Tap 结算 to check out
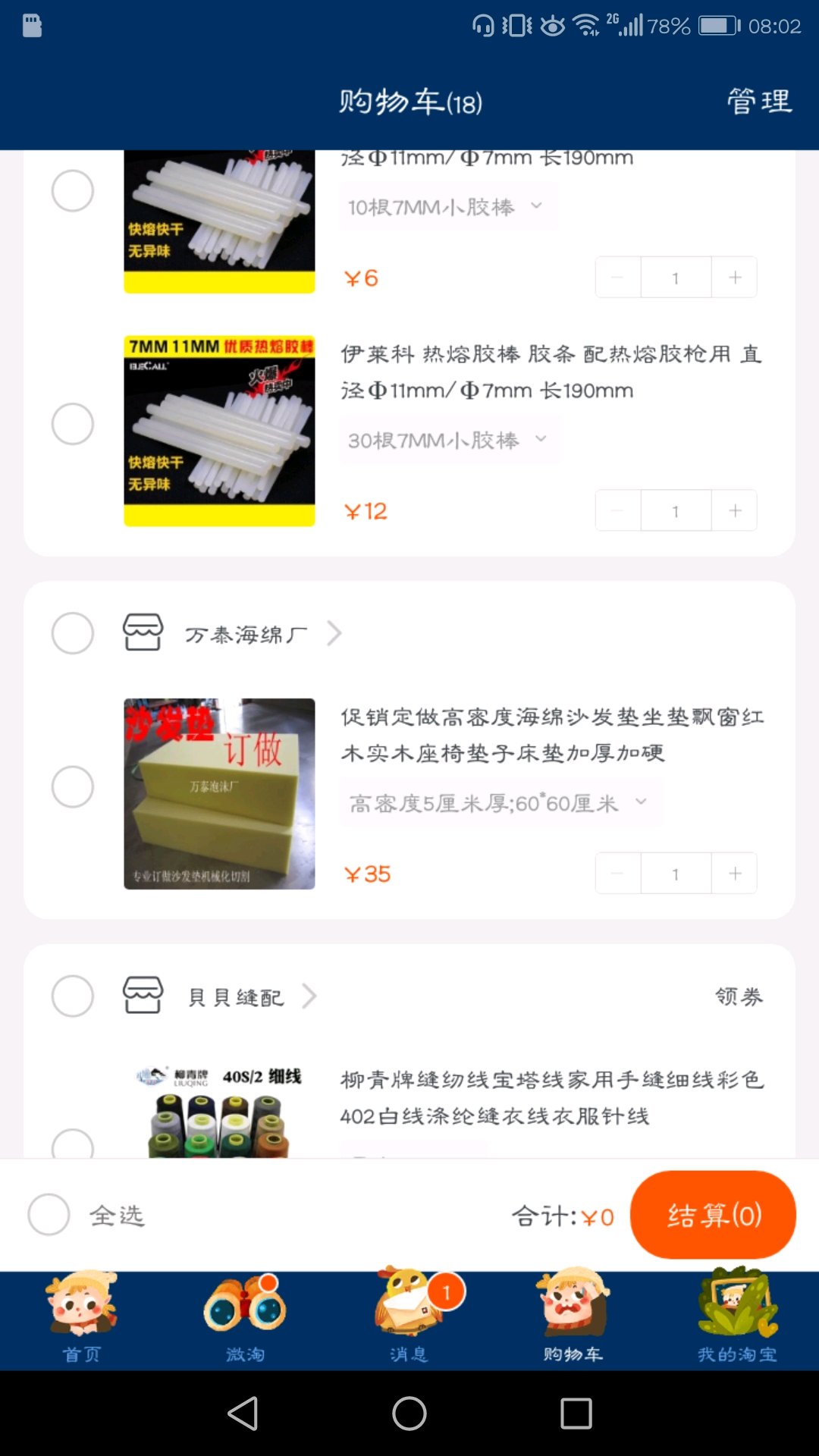Viewport: 819px width, 1456px height. 713,1215
